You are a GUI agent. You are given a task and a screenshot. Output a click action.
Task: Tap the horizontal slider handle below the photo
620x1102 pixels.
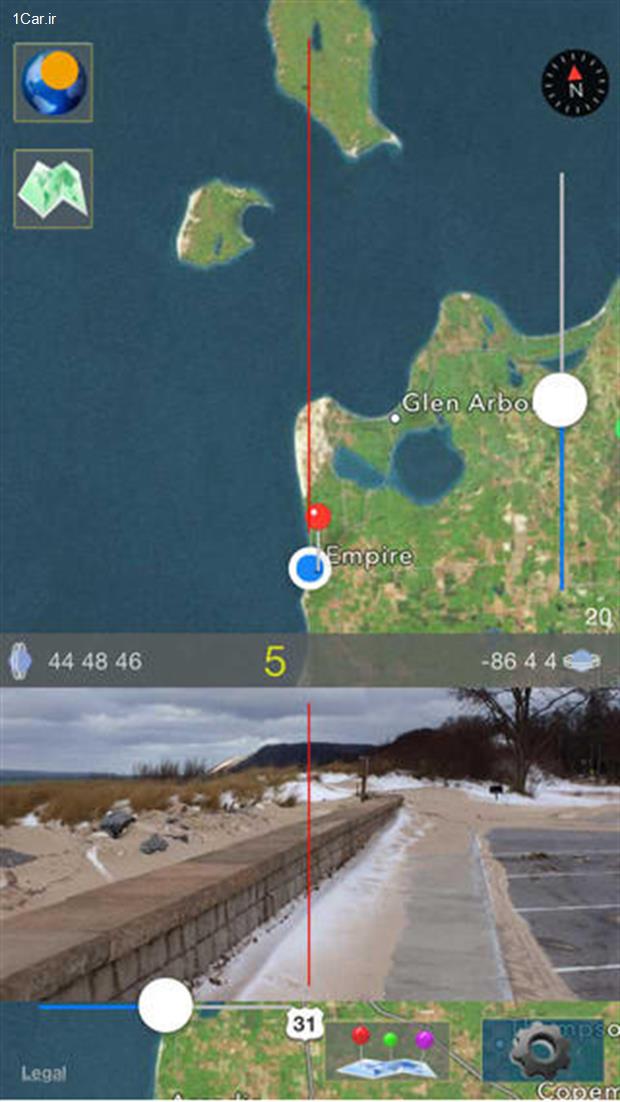(165, 1006)
